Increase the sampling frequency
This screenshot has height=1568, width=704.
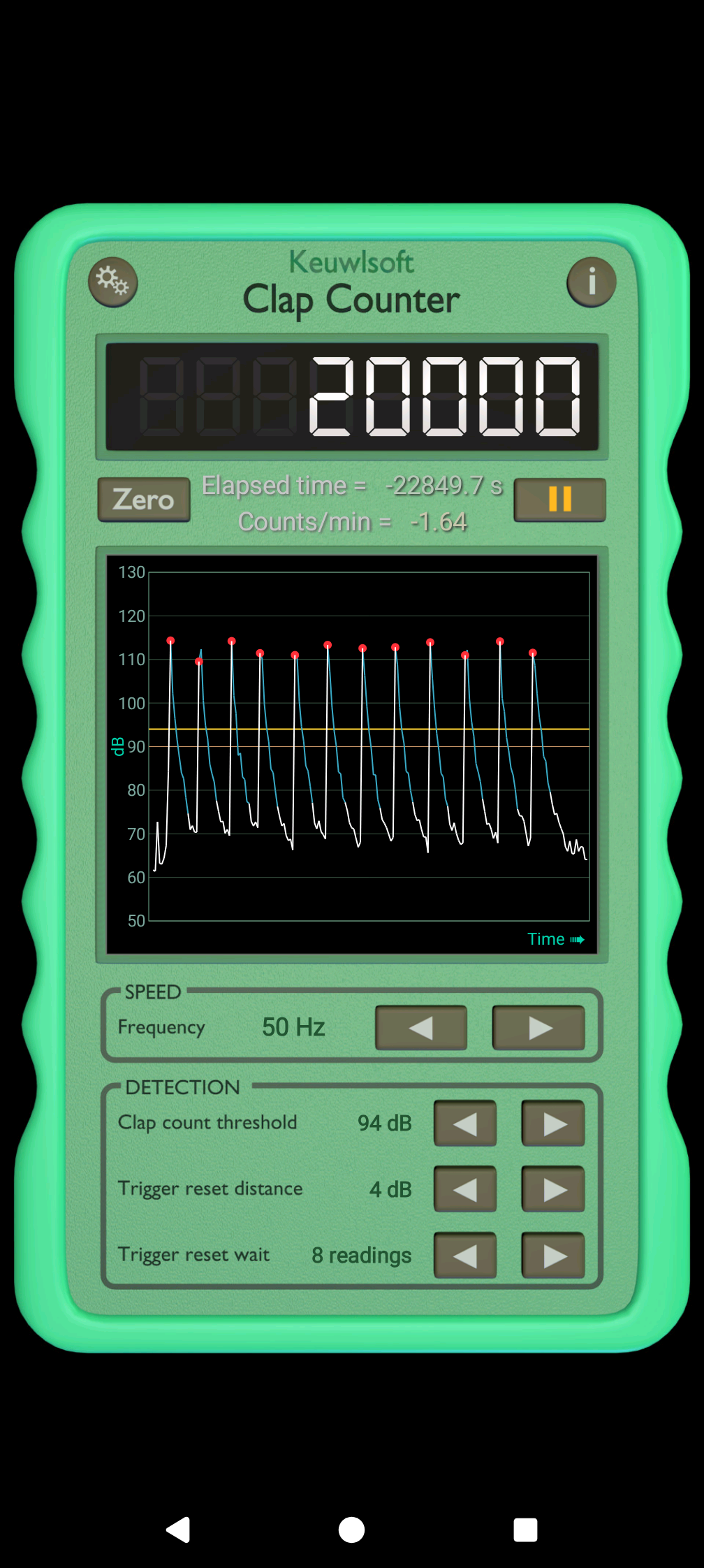pos(538,1028)
